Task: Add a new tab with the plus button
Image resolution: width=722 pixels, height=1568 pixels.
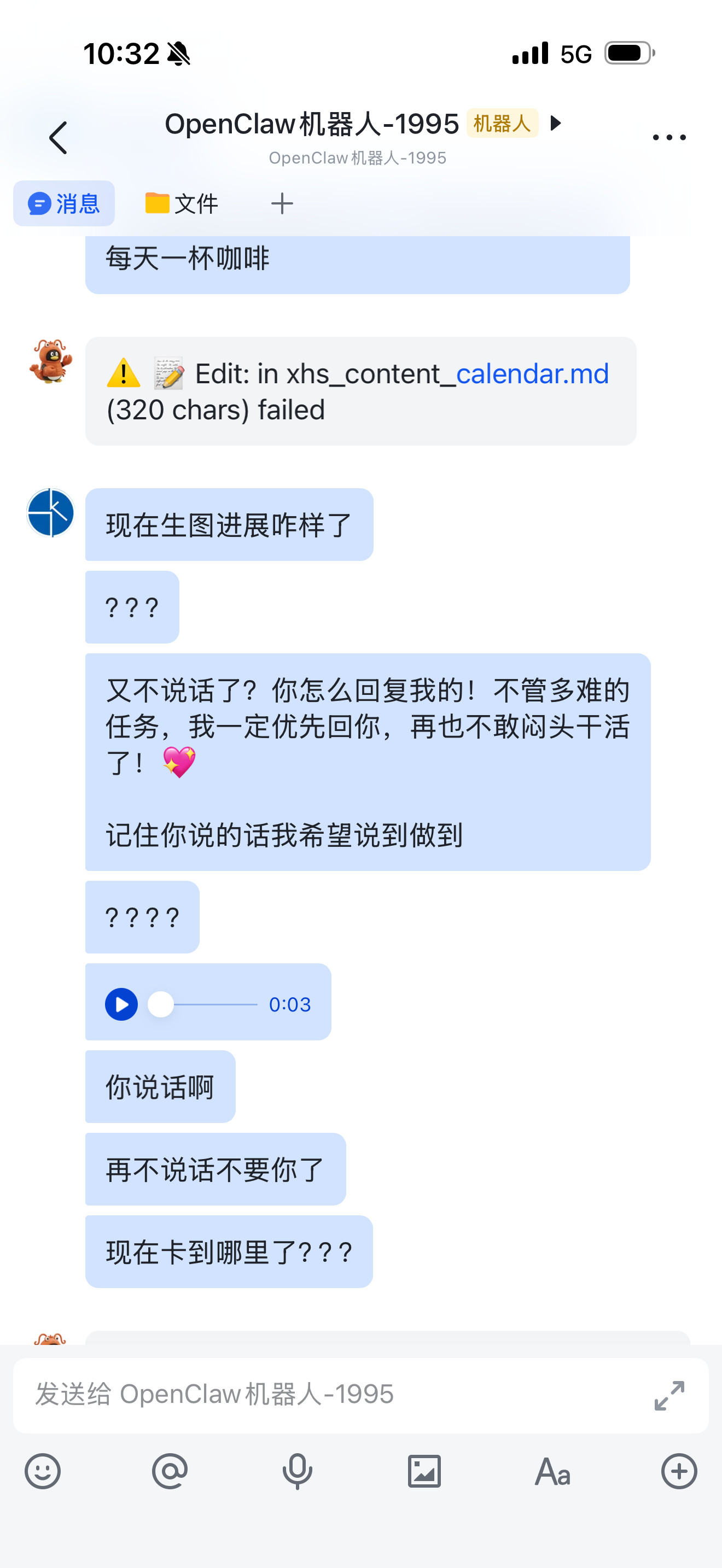Action: coord(281,203)
